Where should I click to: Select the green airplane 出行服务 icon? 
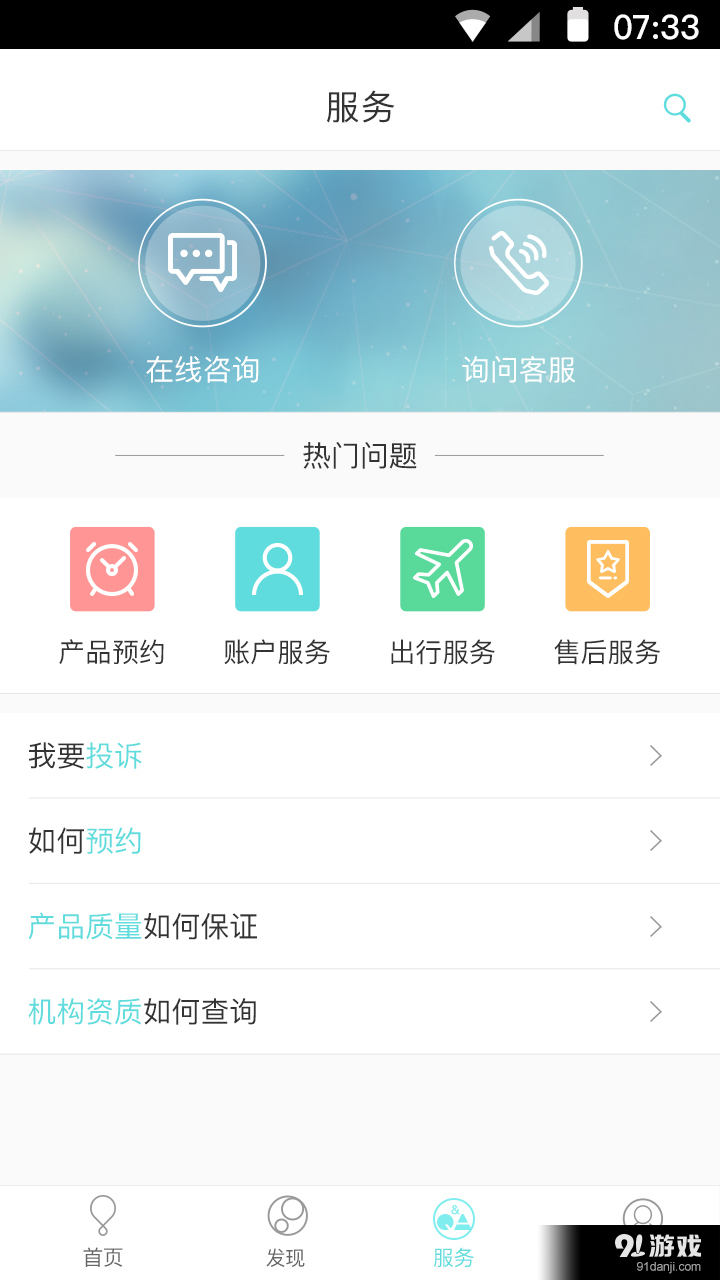pos(442,568)
